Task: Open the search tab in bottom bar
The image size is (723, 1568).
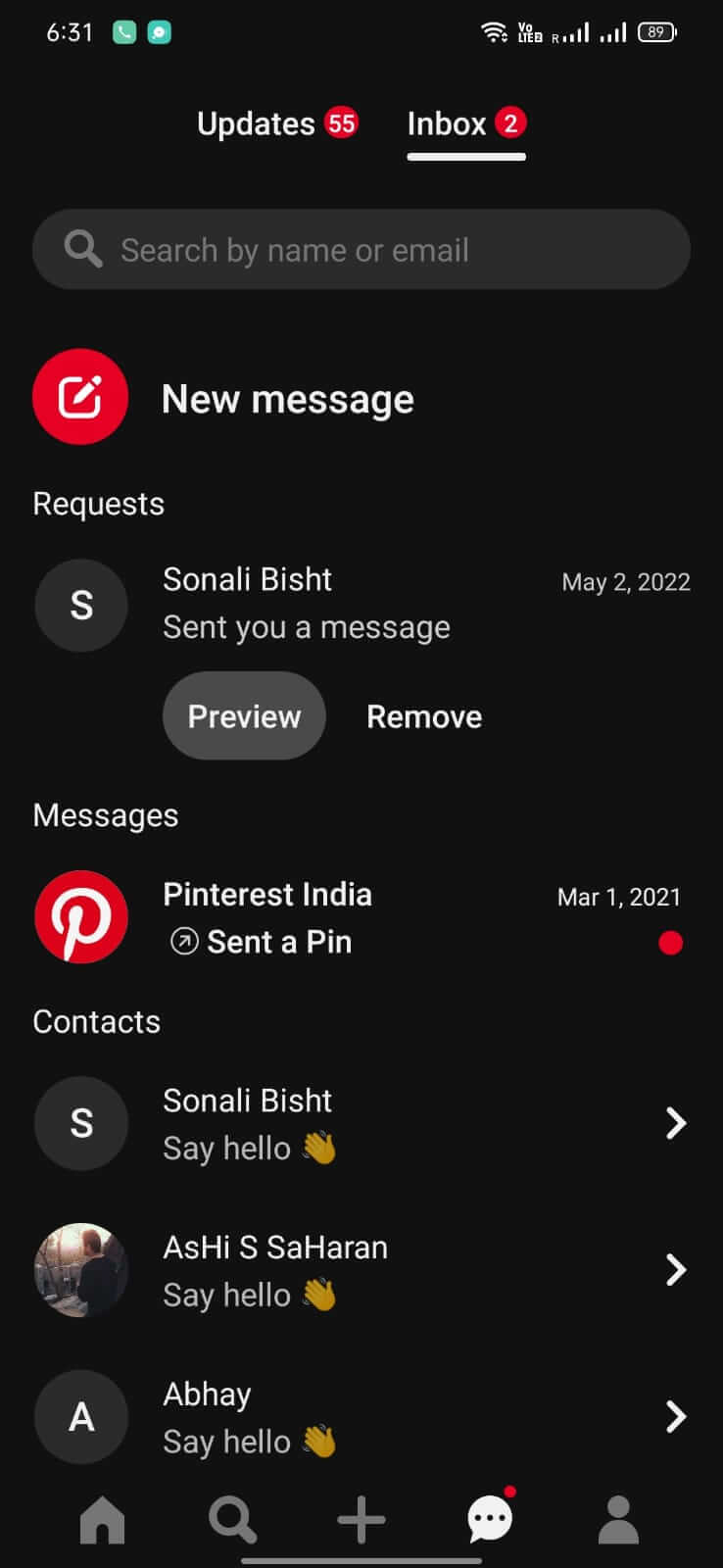Action: coord(232,1520)
